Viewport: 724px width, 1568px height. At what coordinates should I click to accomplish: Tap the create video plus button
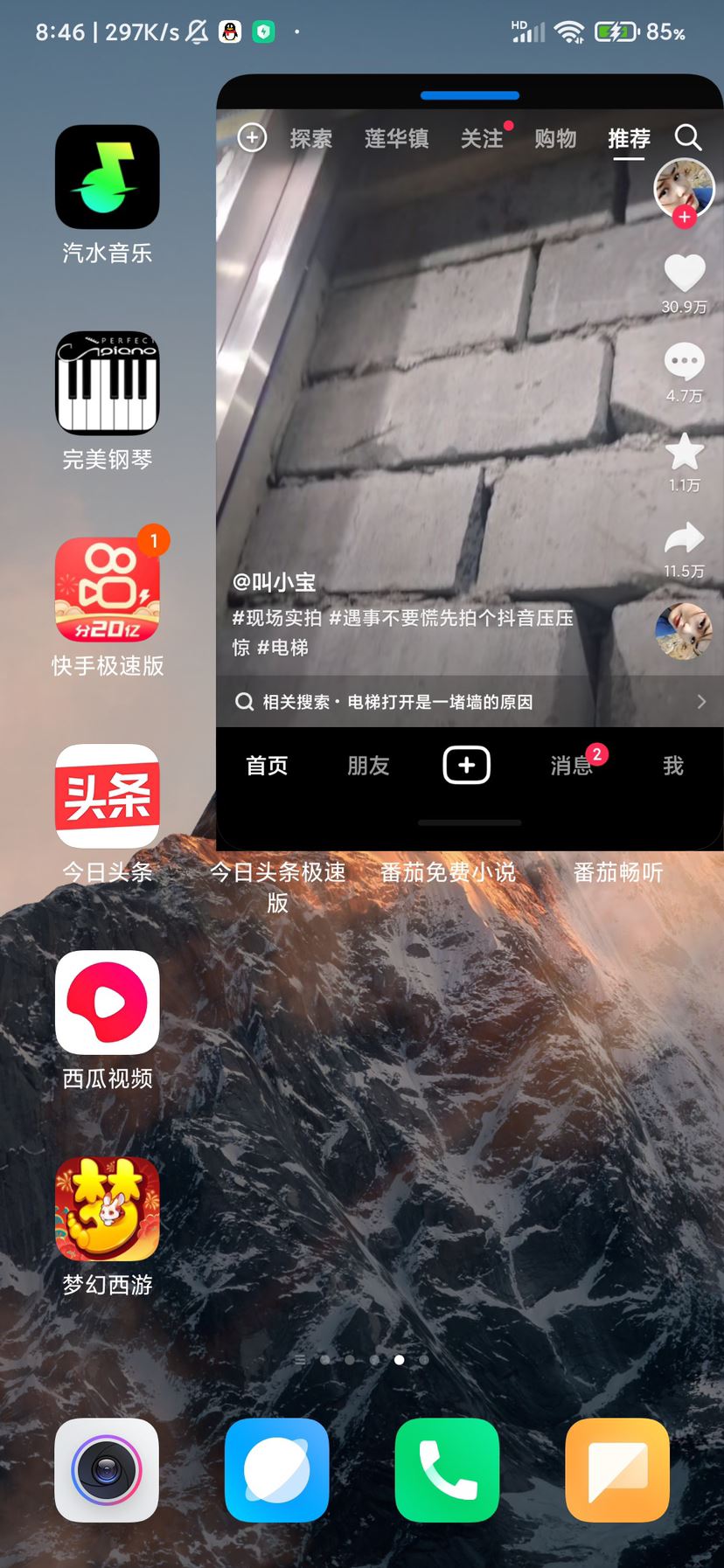466,765
